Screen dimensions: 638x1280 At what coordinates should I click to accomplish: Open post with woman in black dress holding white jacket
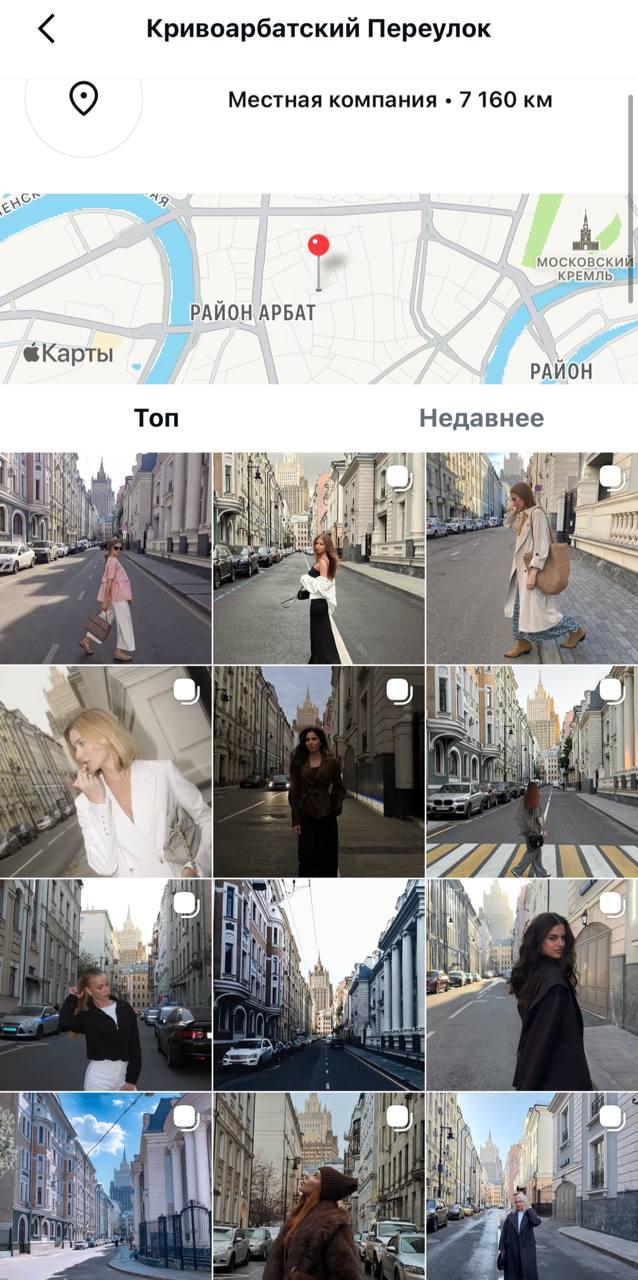point(318,558)
